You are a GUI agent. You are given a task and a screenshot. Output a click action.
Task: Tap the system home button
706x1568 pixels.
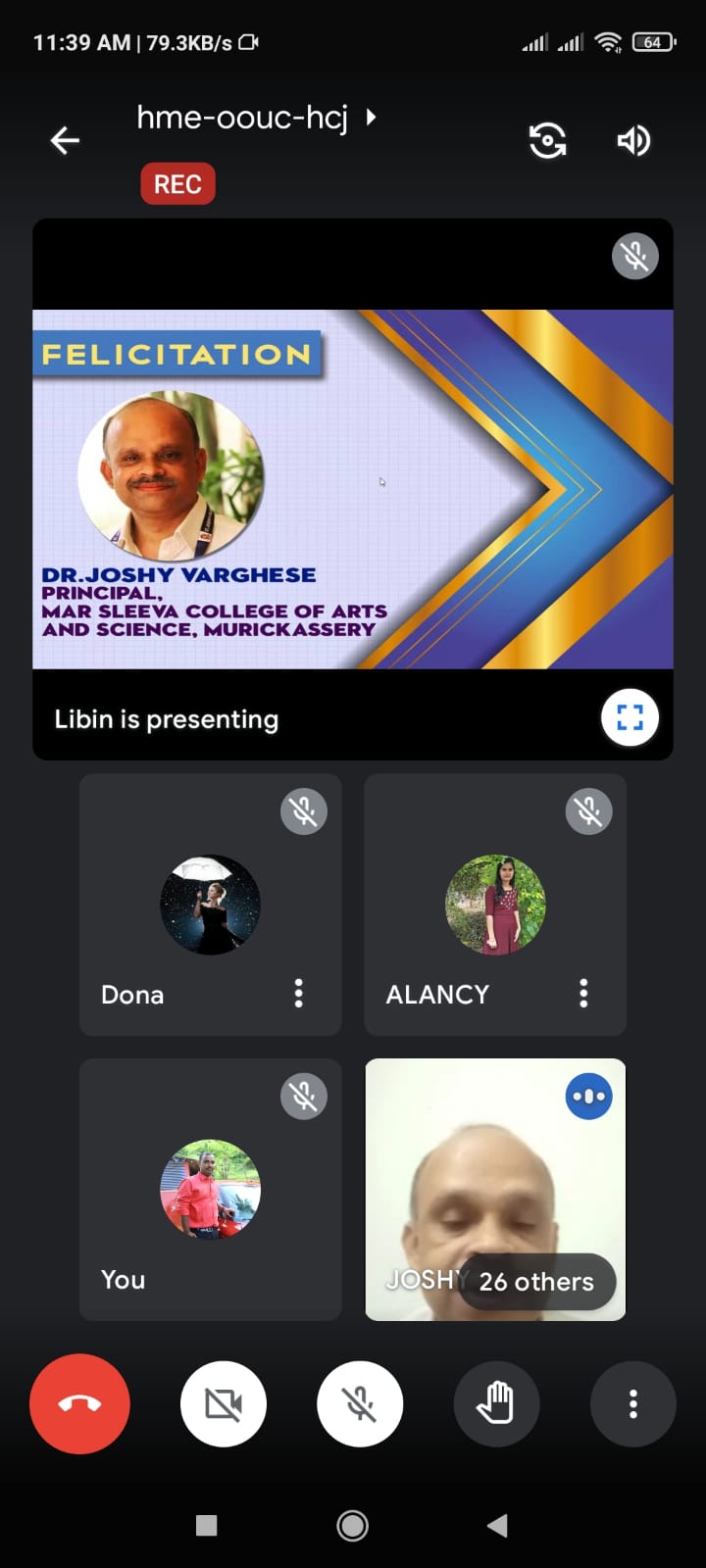pyautogui.click(x=352, y=1525)
